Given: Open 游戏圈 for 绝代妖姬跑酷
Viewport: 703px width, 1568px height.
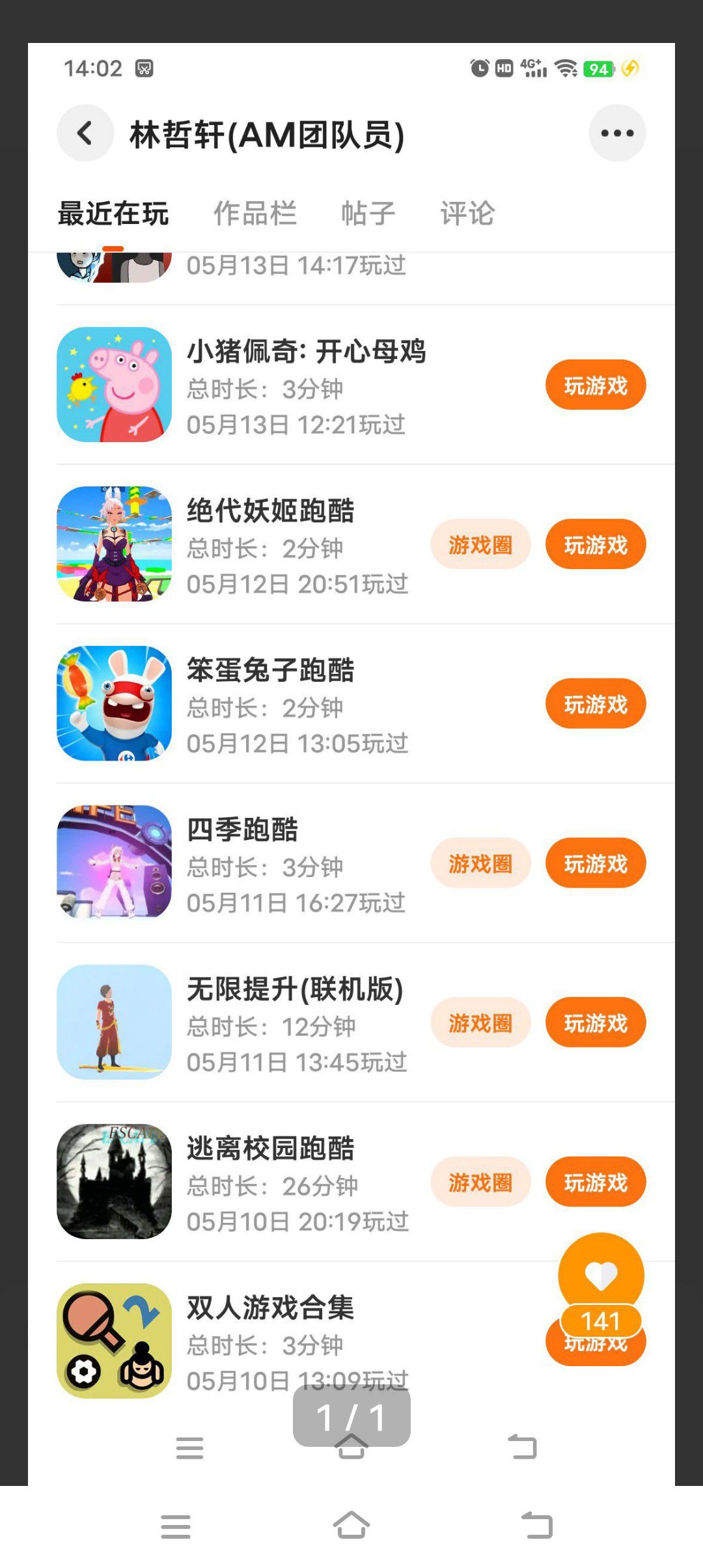Looking at the screenshot, I should pos(480,544).
